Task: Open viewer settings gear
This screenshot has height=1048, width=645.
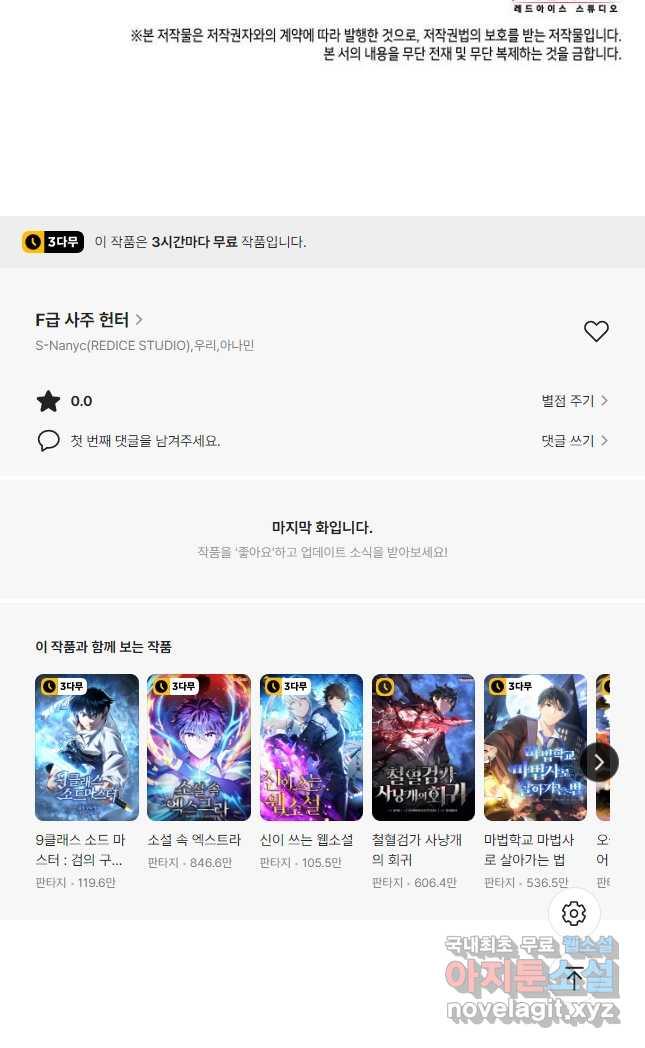Action: (x=574, y=913)
